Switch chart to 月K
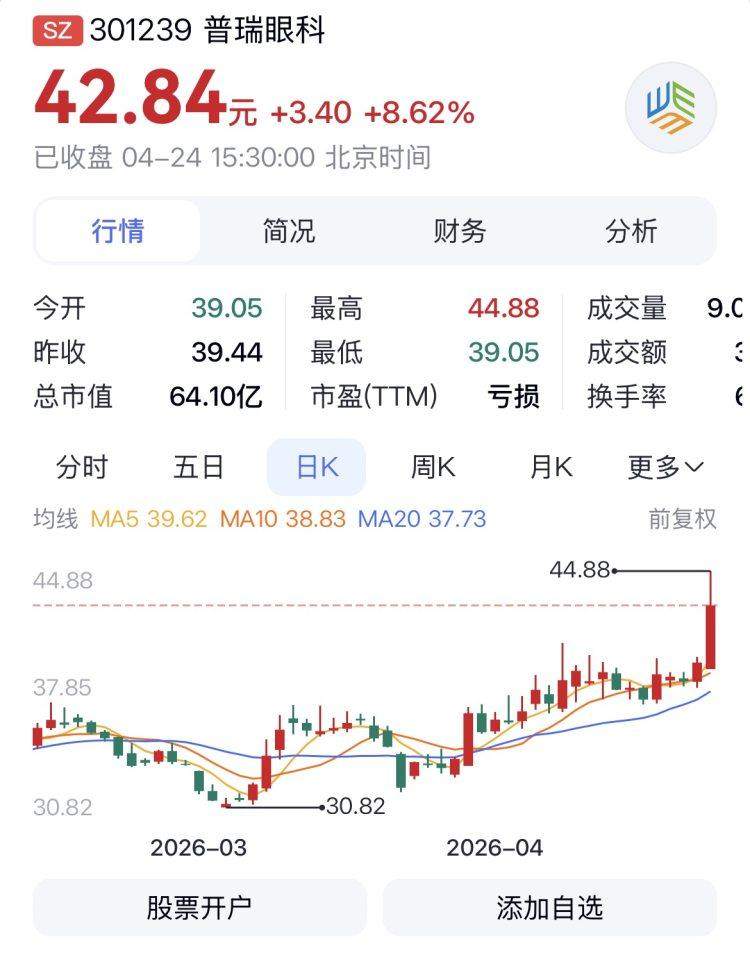The width and height of the screenshot is (750, 955). 550,467
